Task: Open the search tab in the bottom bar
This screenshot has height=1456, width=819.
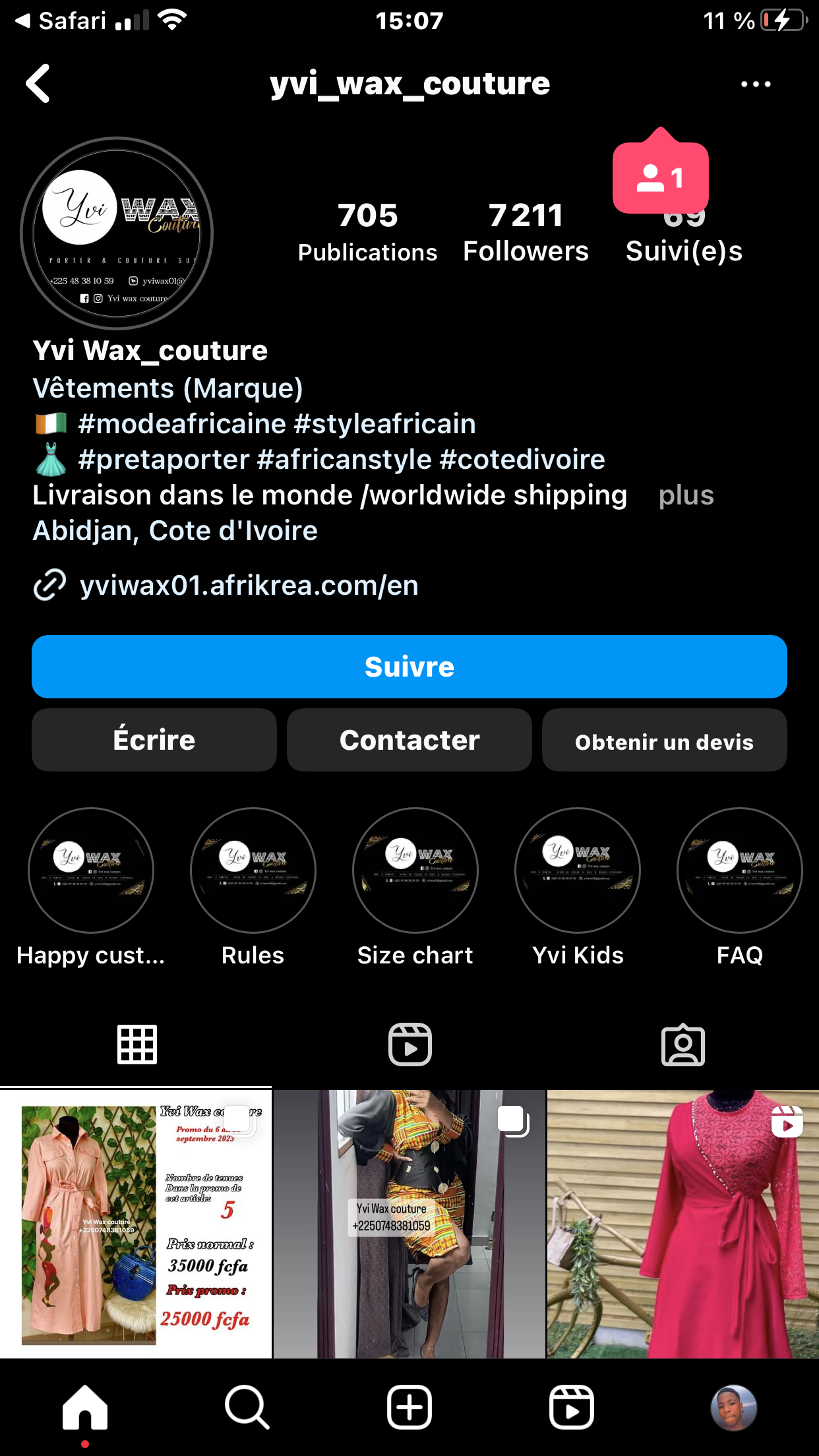Action: (x=247, y=1407)
